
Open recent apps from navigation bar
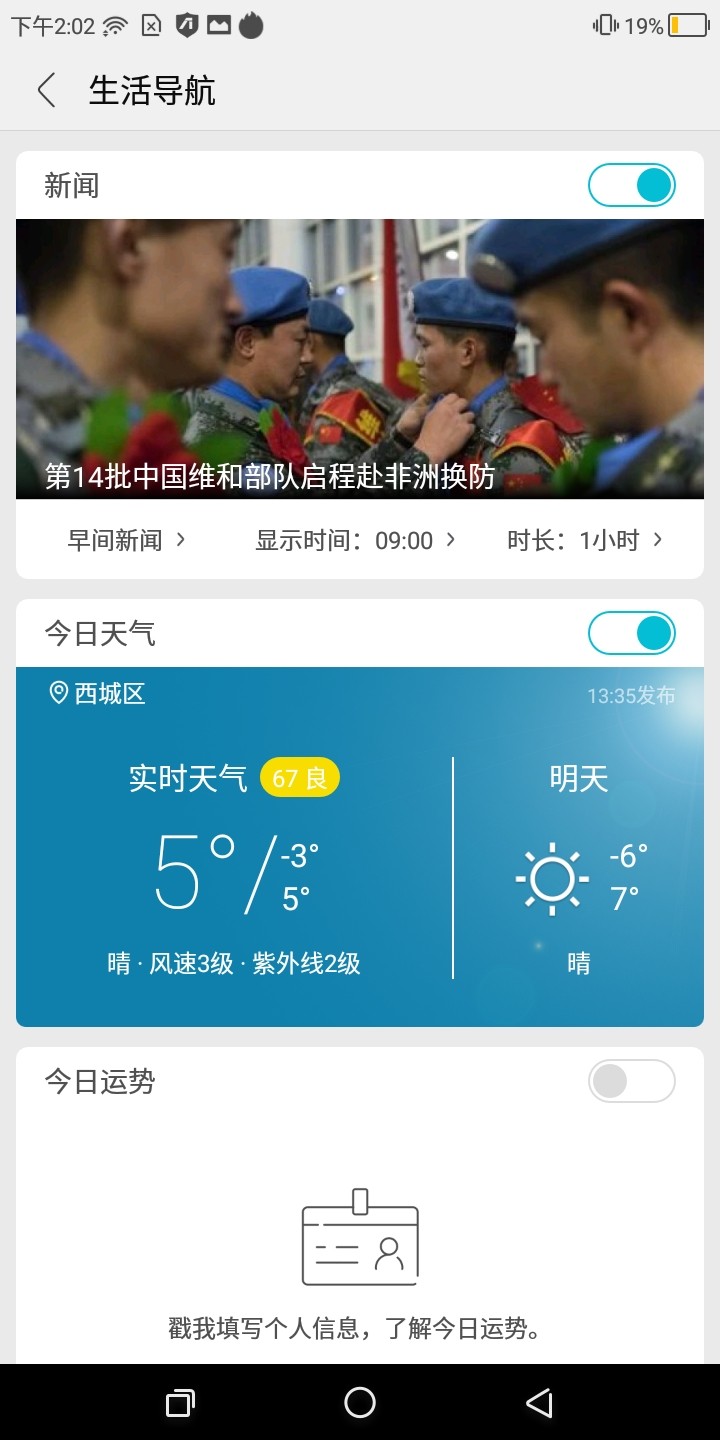(x=180, y=1403)
